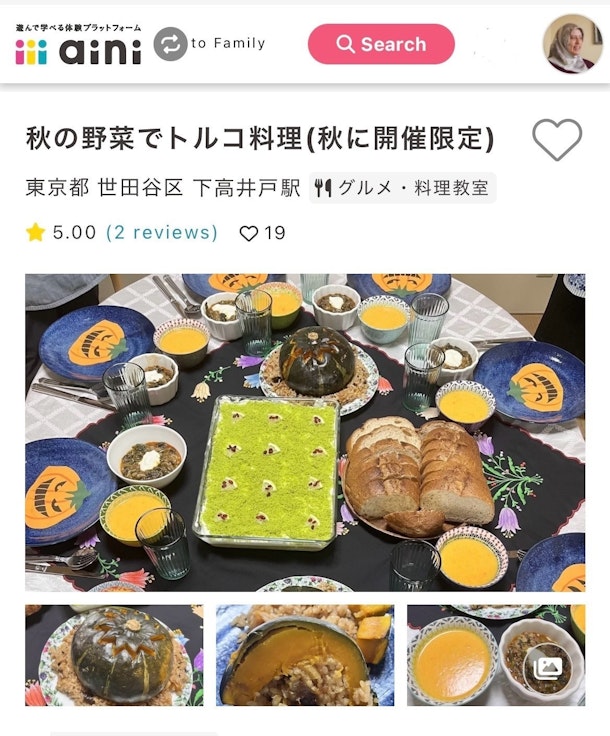Open the main table dinner photo
This screenshot has width=610, height=736.
pyautogui.click(x=305, y=432)
